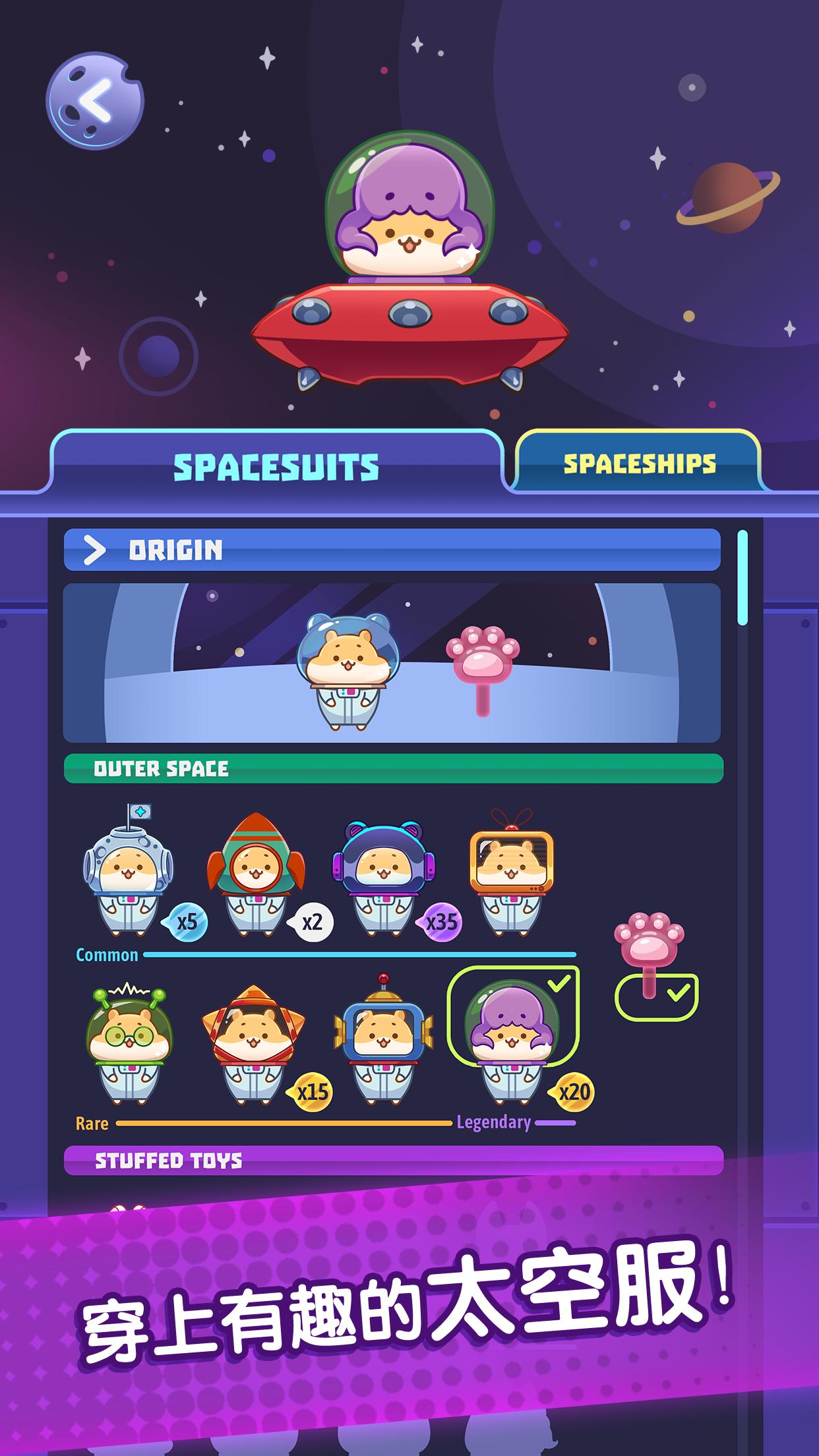Expand the Origin section header
Screen dimensions: 819x1456
pyautogui.click(x=392, y=550)
